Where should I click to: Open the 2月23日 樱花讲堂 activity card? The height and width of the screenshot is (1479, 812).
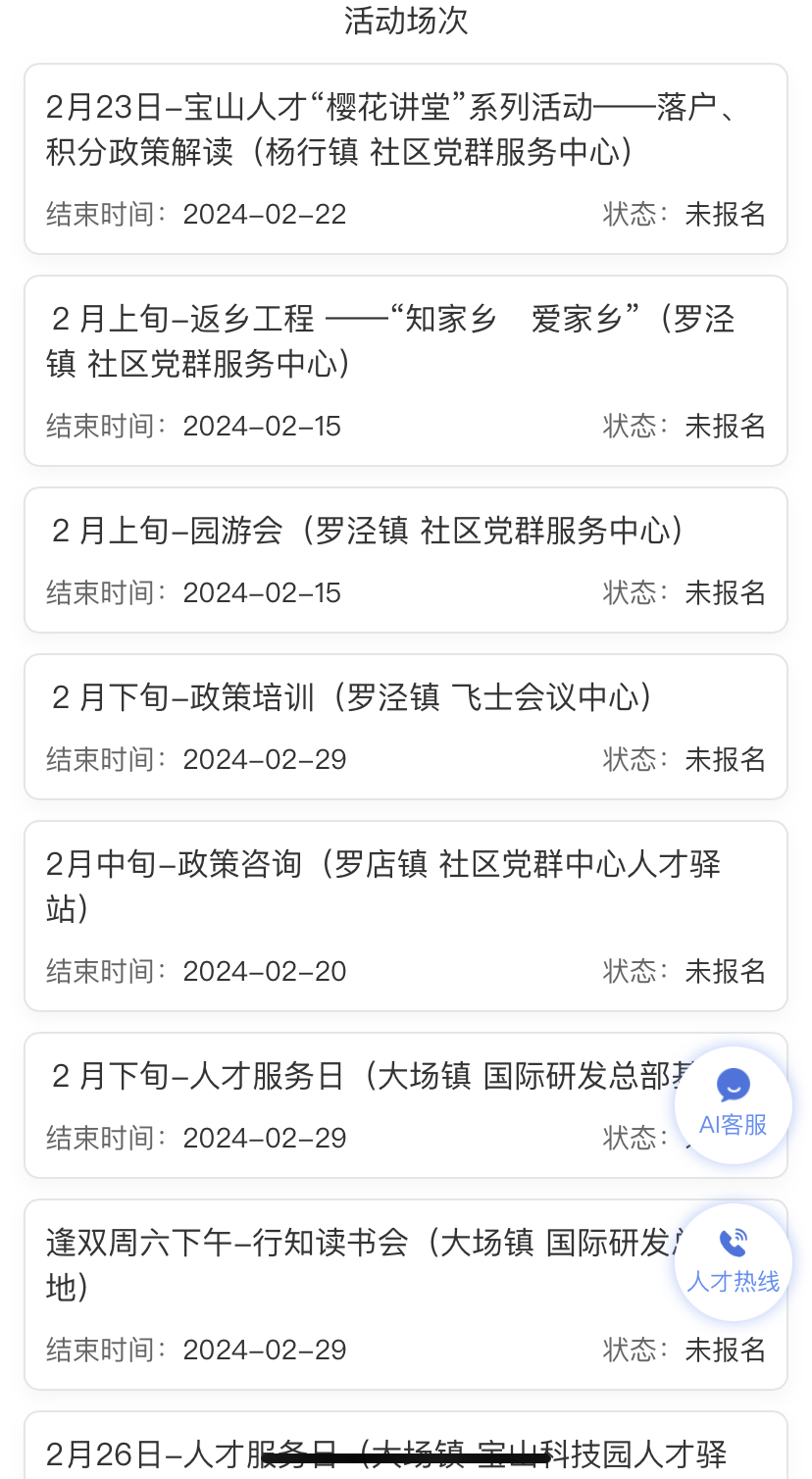(406, 159)
